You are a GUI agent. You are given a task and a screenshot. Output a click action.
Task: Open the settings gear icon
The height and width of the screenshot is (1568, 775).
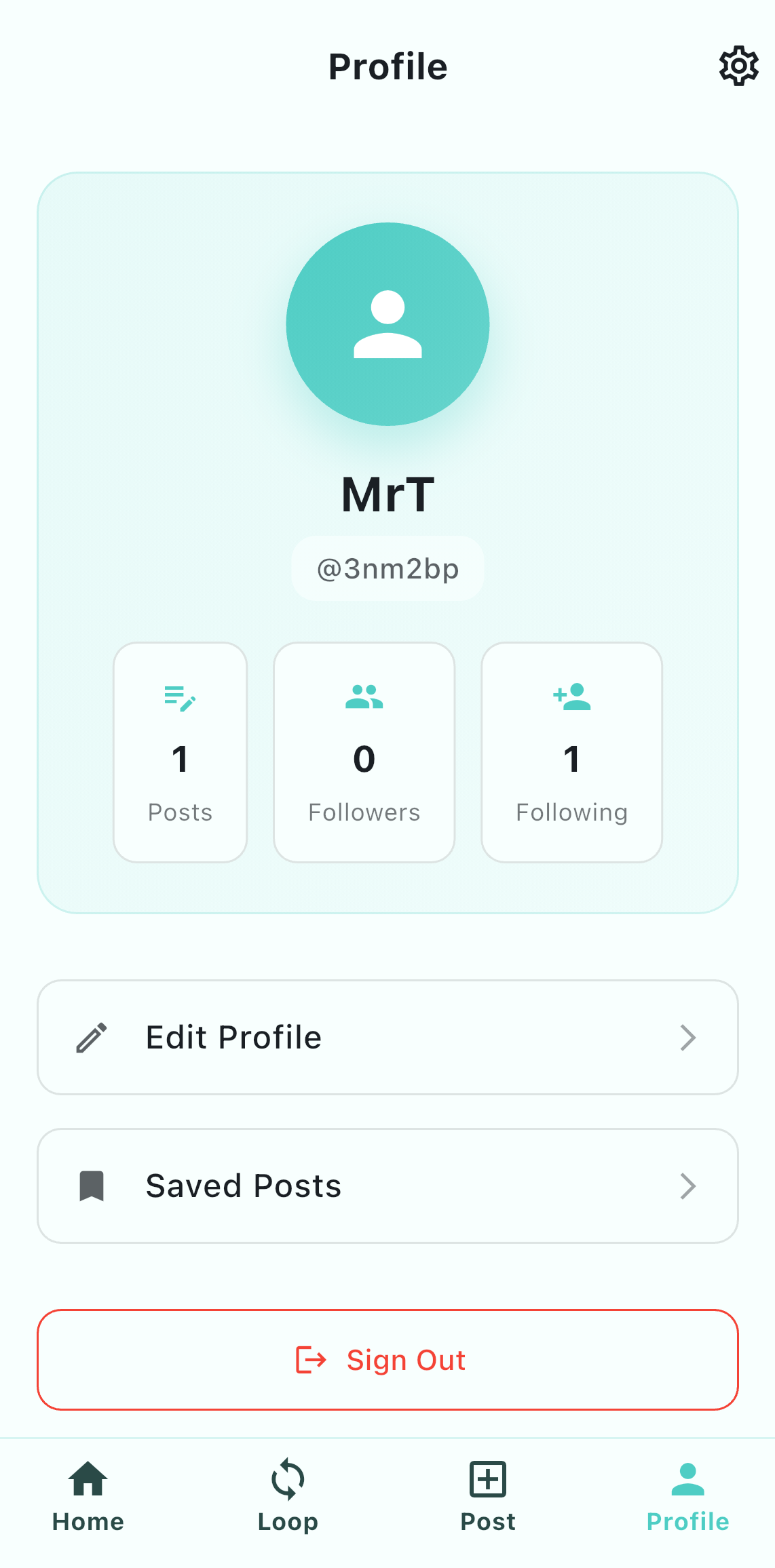(738, 66)
